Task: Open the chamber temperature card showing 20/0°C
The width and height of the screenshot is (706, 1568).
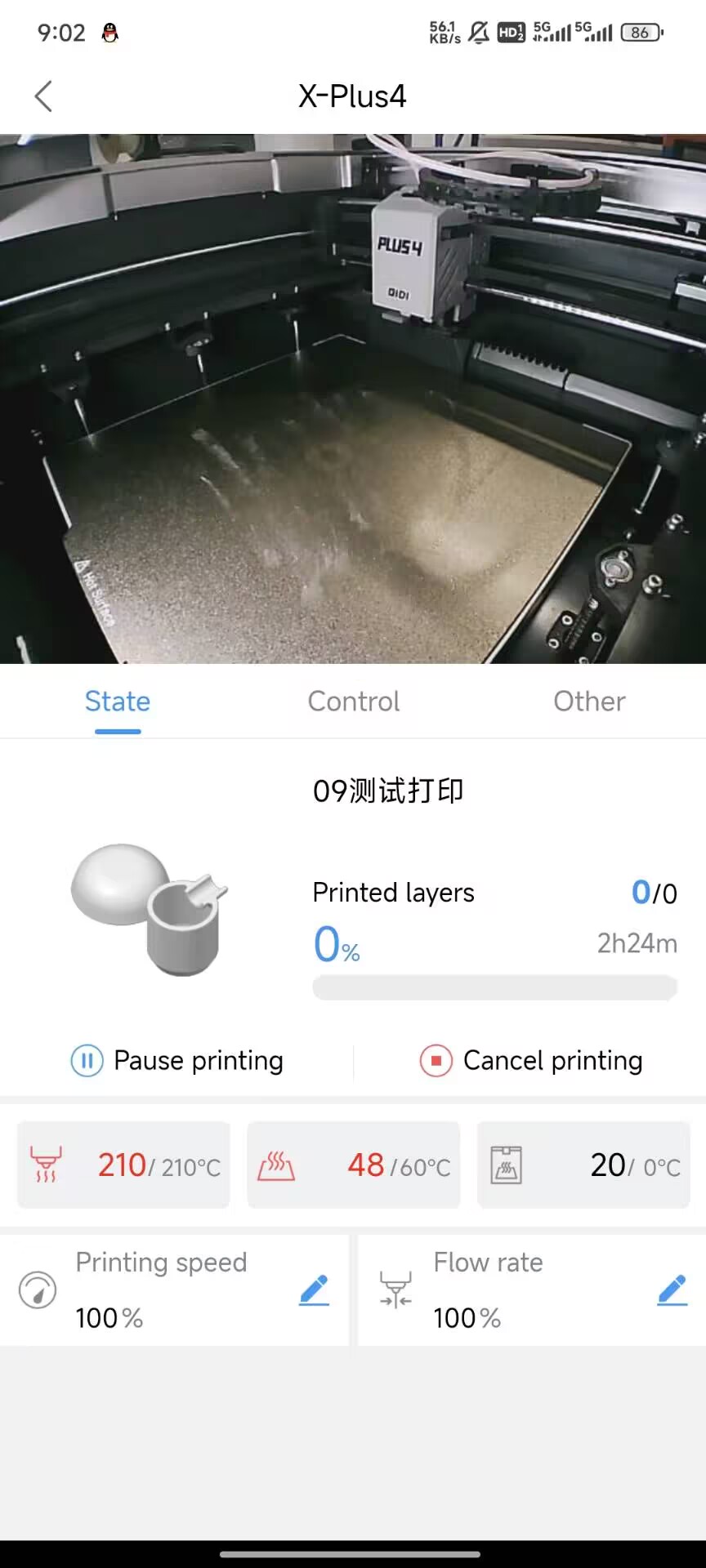Action: pyautogui.click(x=583, y=1165)
